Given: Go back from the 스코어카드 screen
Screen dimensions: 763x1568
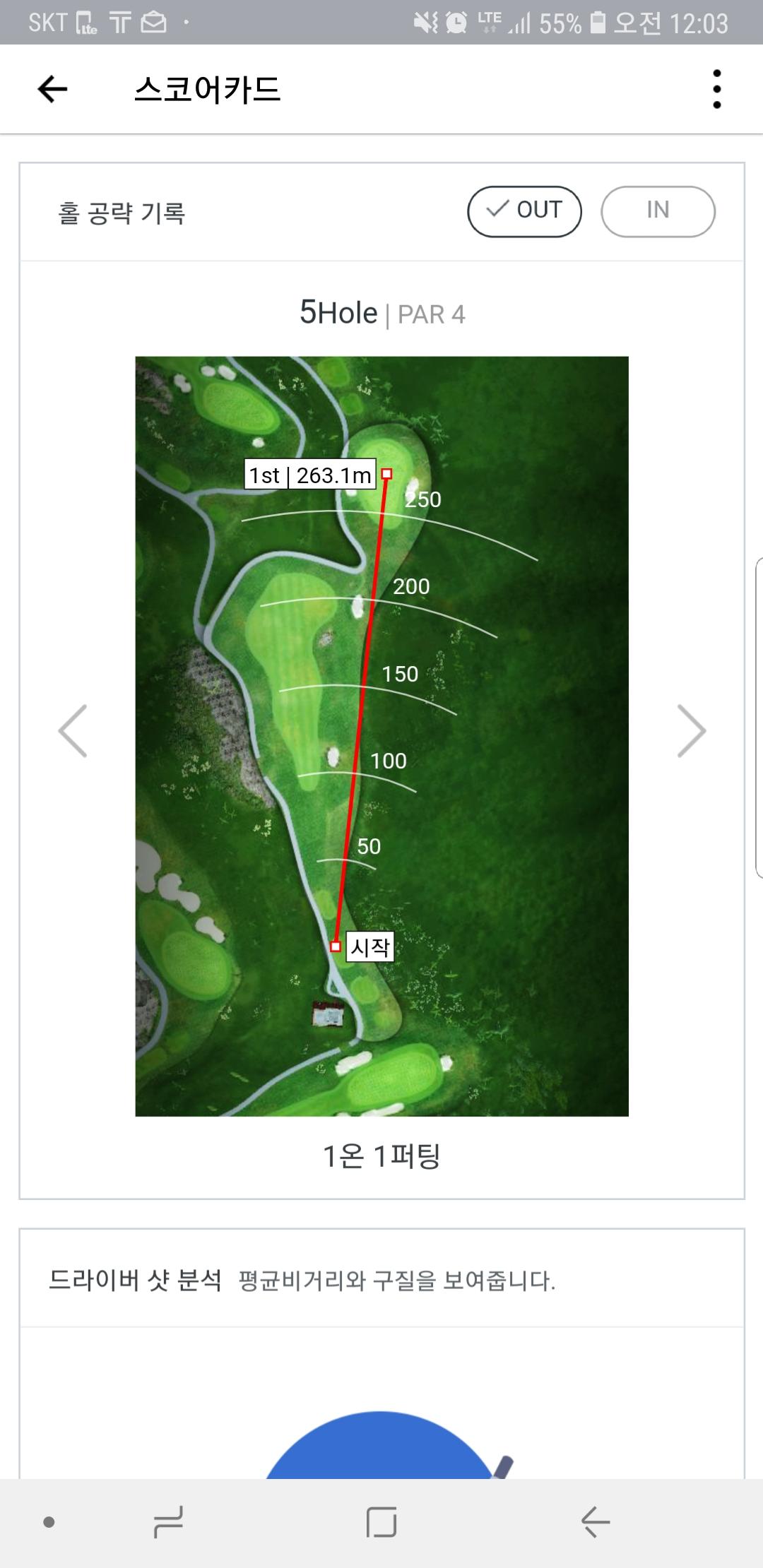Looking at the screenshot, I should [x=52, y=90].
